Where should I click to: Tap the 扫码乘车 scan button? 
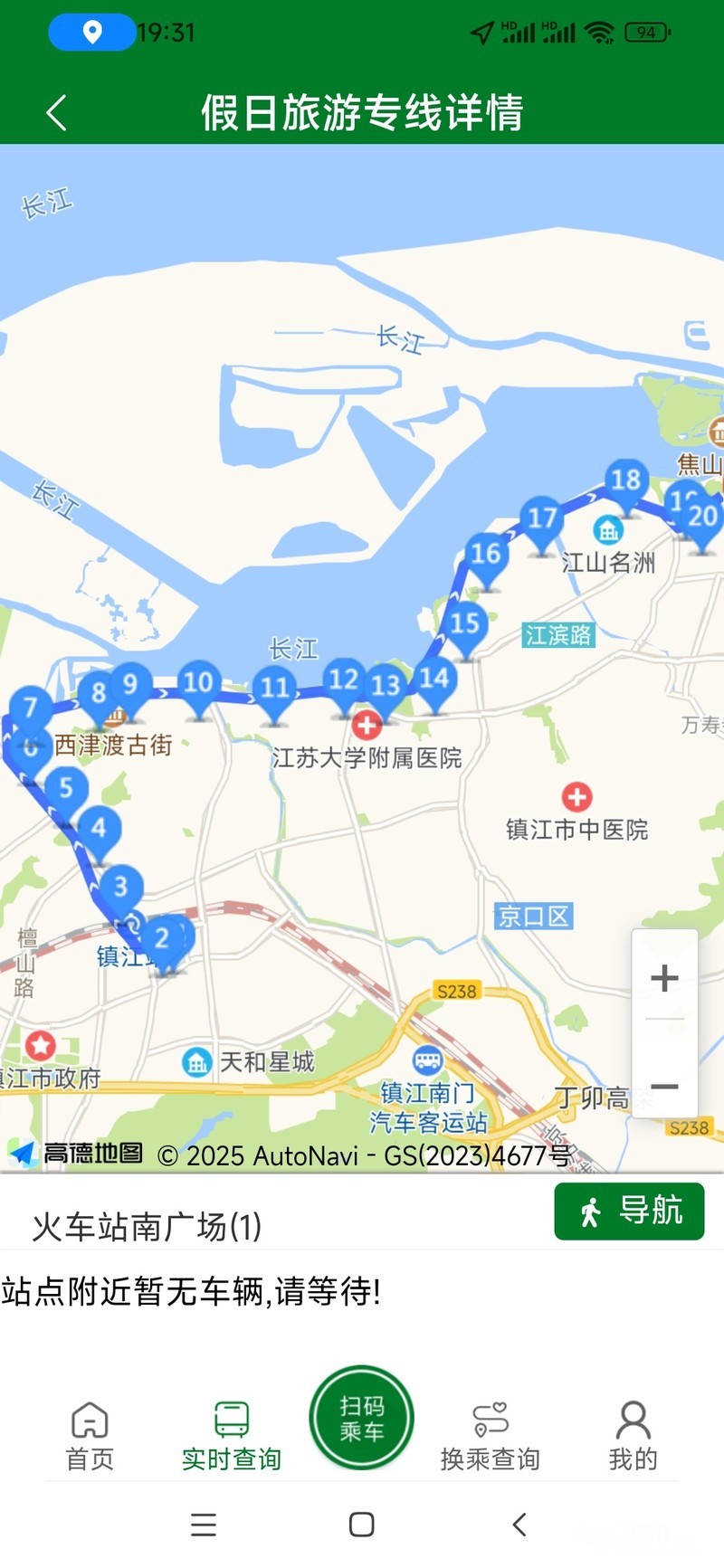point(362,1418)
